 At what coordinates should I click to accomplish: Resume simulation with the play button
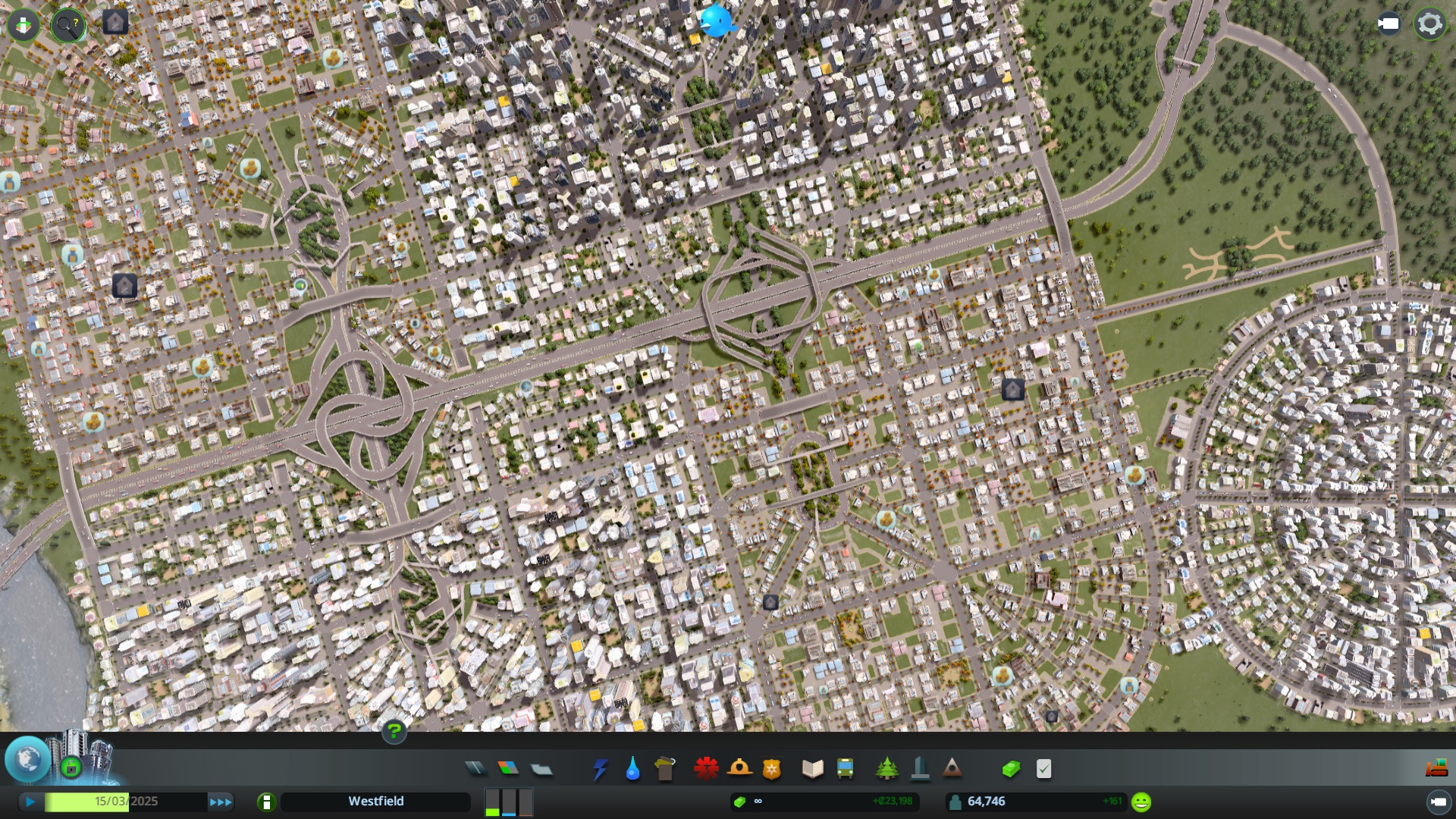[30, 802]
